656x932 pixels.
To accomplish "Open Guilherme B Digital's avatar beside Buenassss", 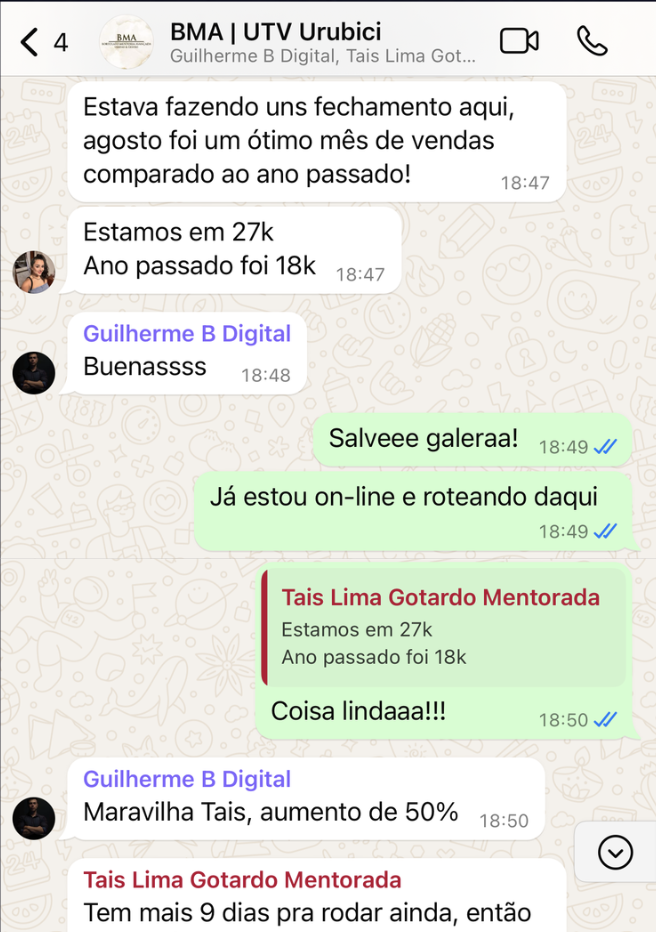I will pos(33,372).
